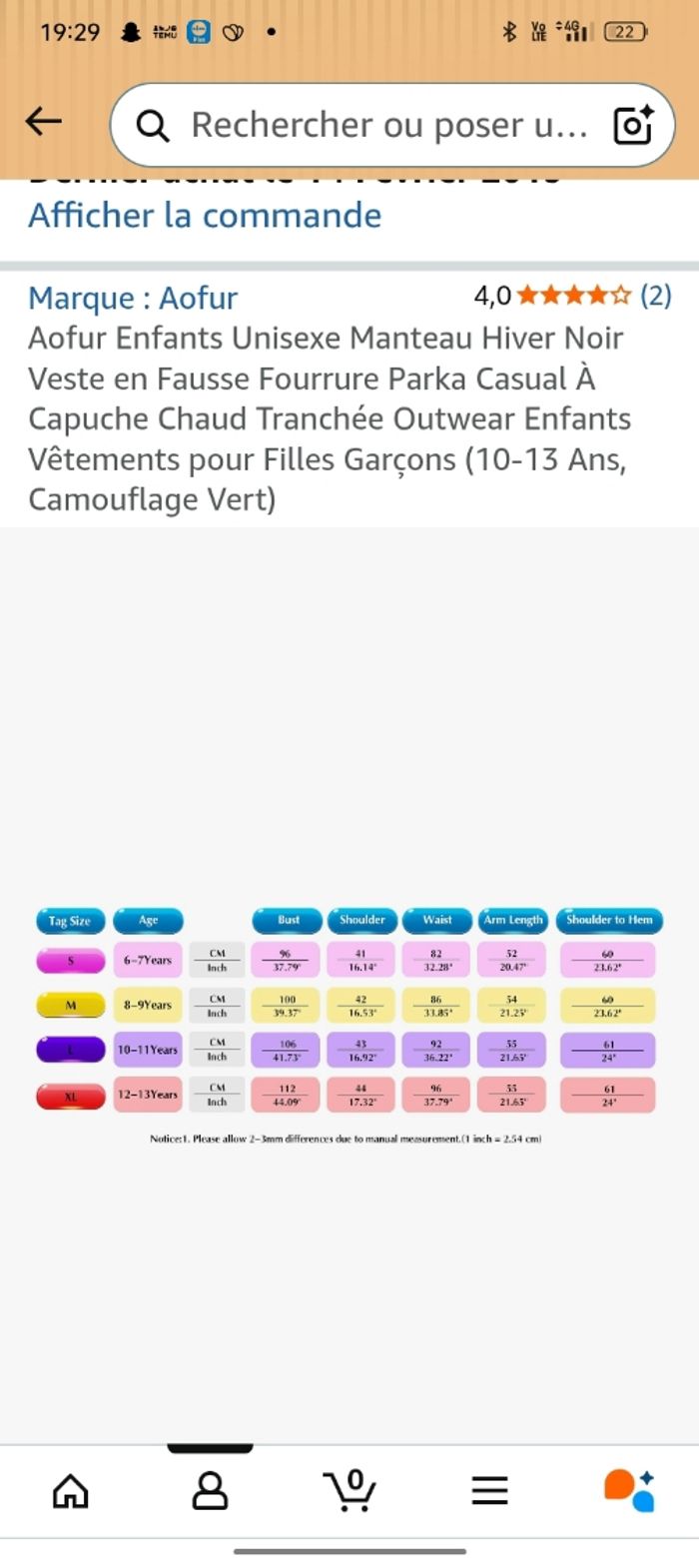Switch to the account profile tab

(210, 1491)
